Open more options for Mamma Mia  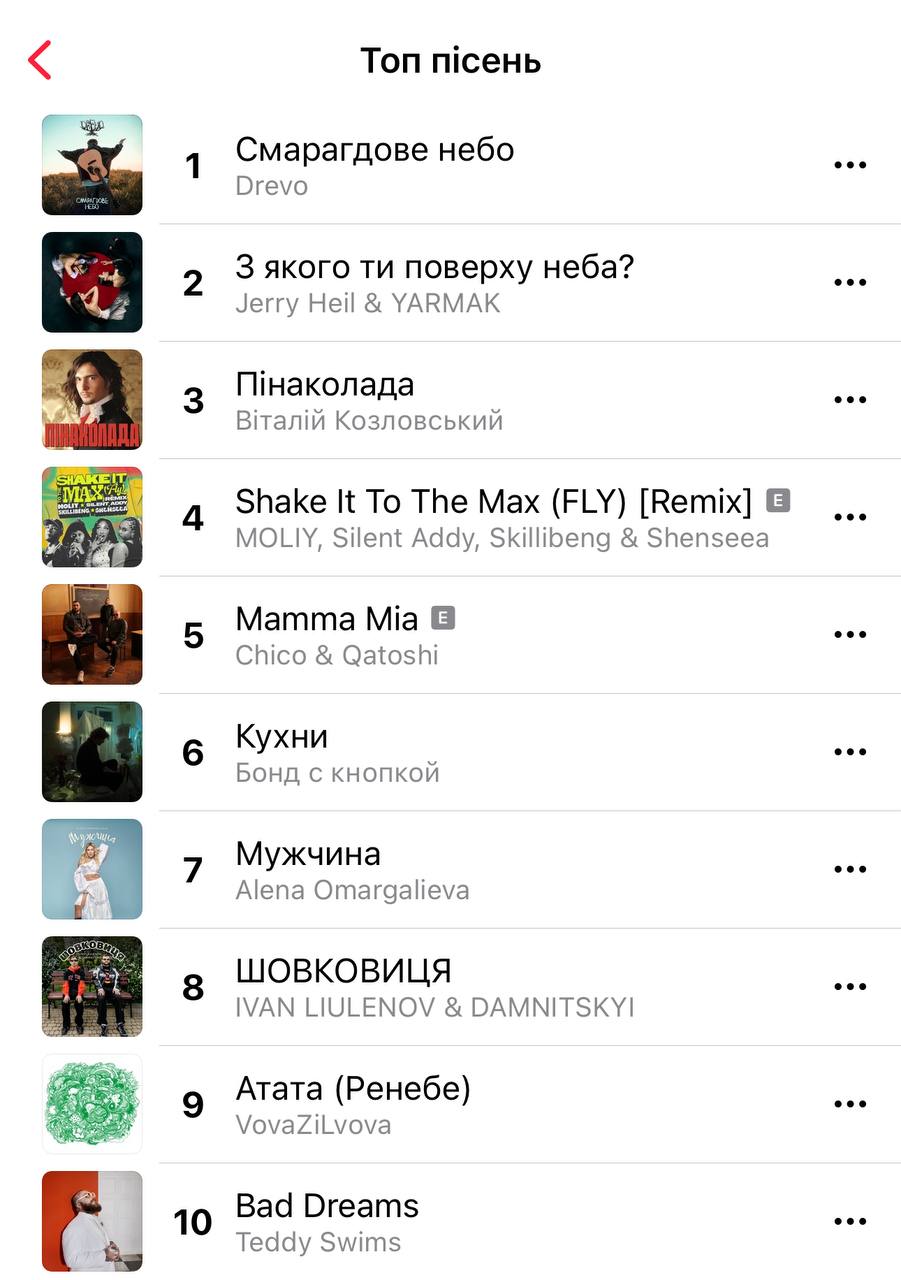tap(849, 635)
